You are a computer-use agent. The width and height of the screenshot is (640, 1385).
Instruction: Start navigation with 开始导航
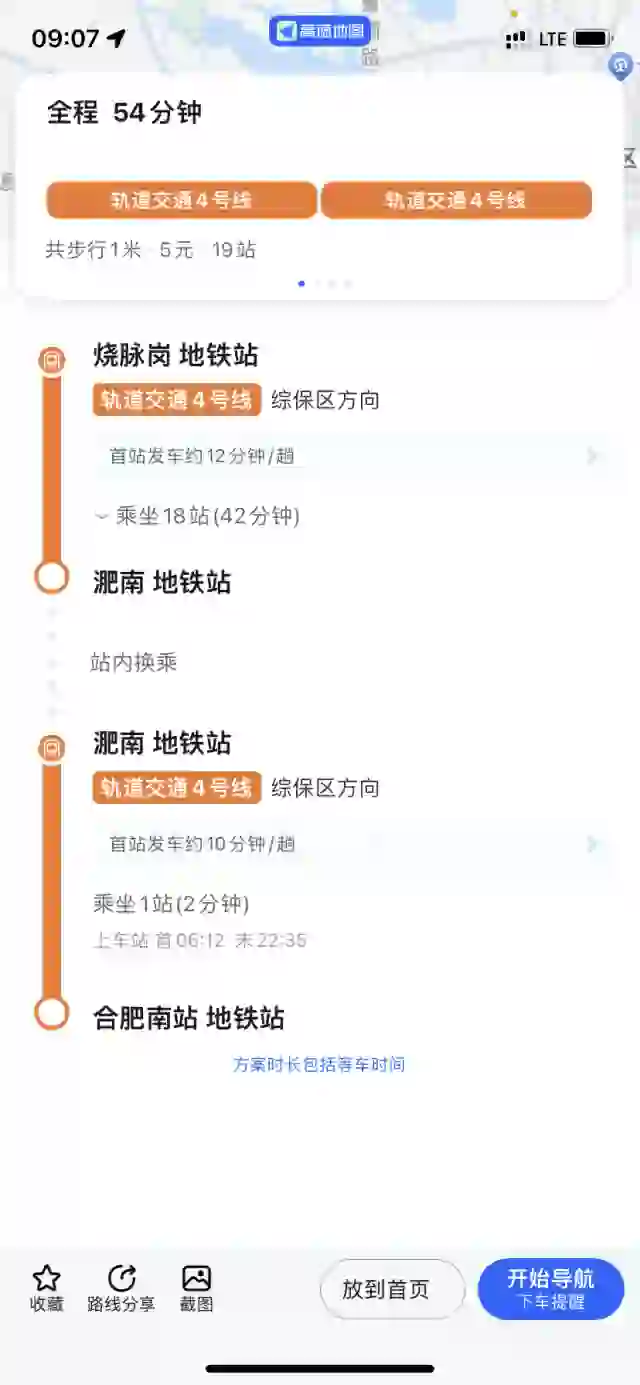pos(551,1289)
